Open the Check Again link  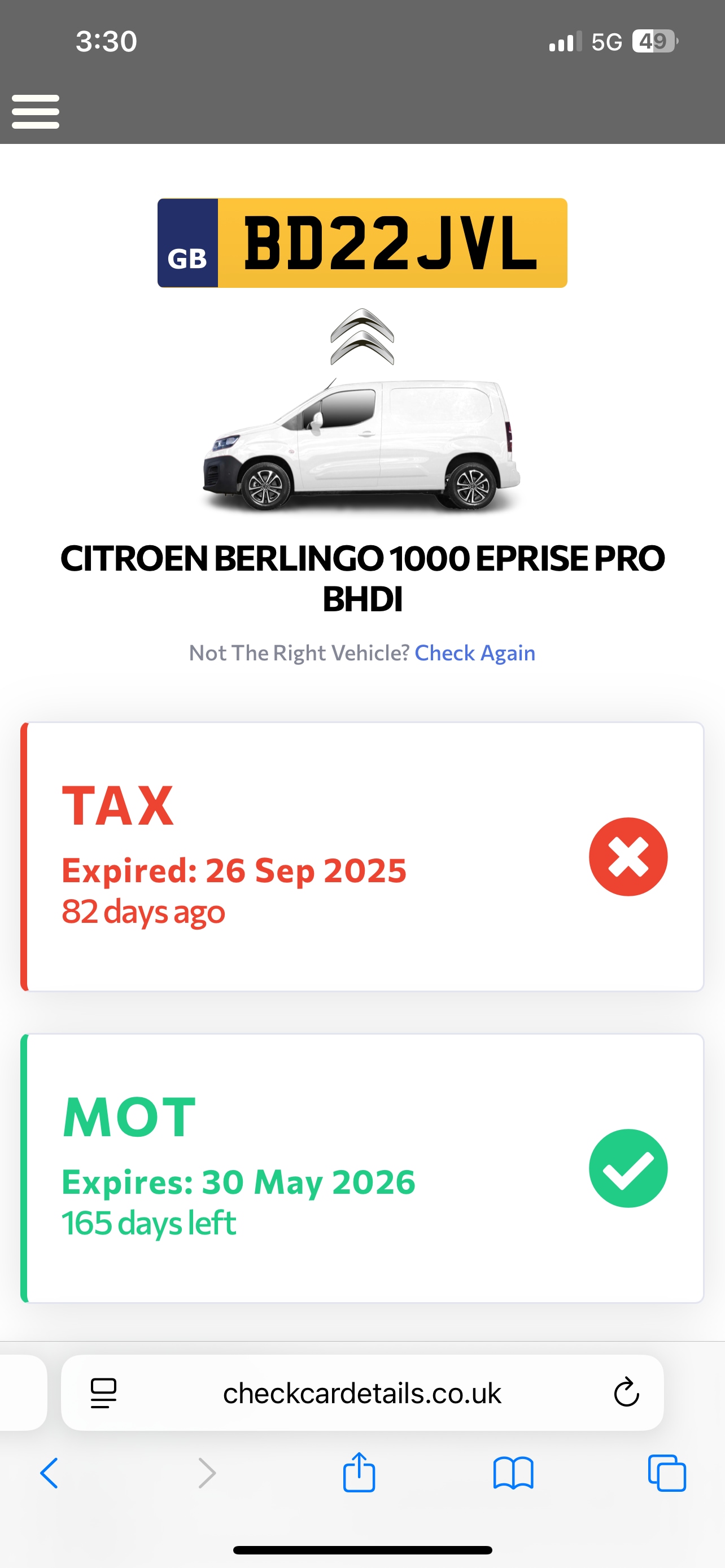click(475, 652)
